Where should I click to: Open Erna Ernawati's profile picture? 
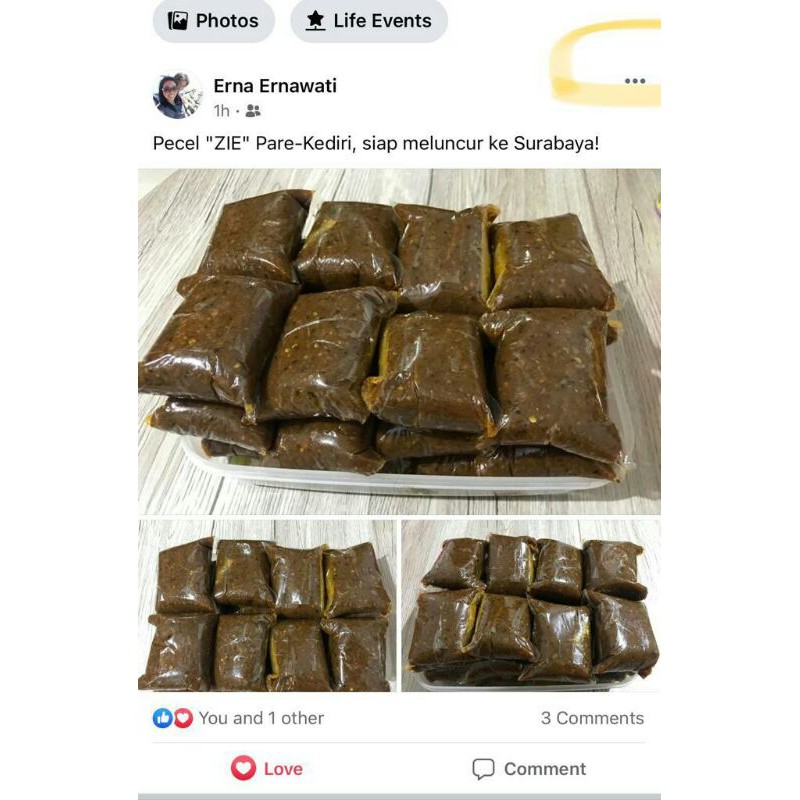177,96
